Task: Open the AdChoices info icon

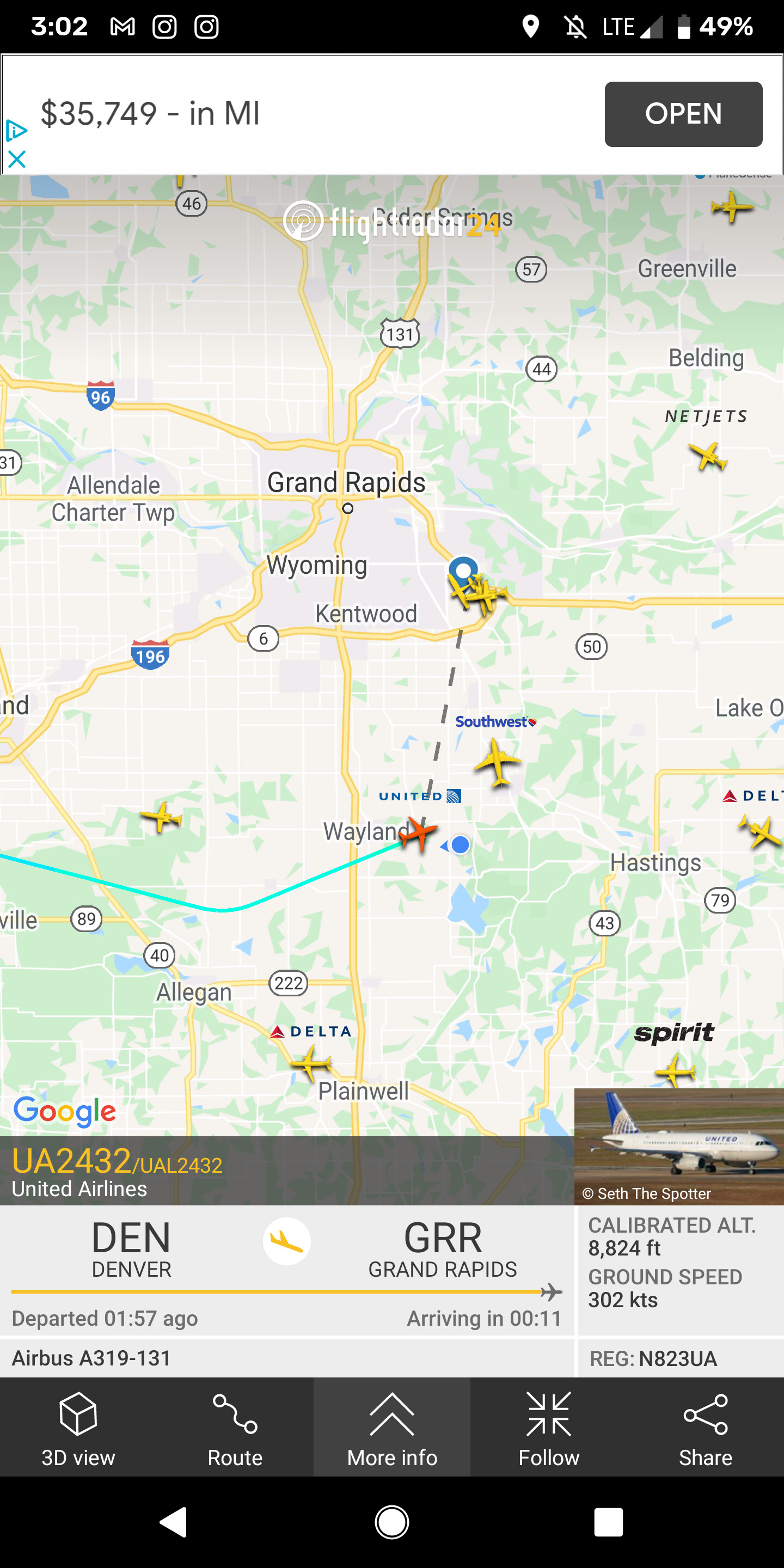Action: tap(16, 130)
